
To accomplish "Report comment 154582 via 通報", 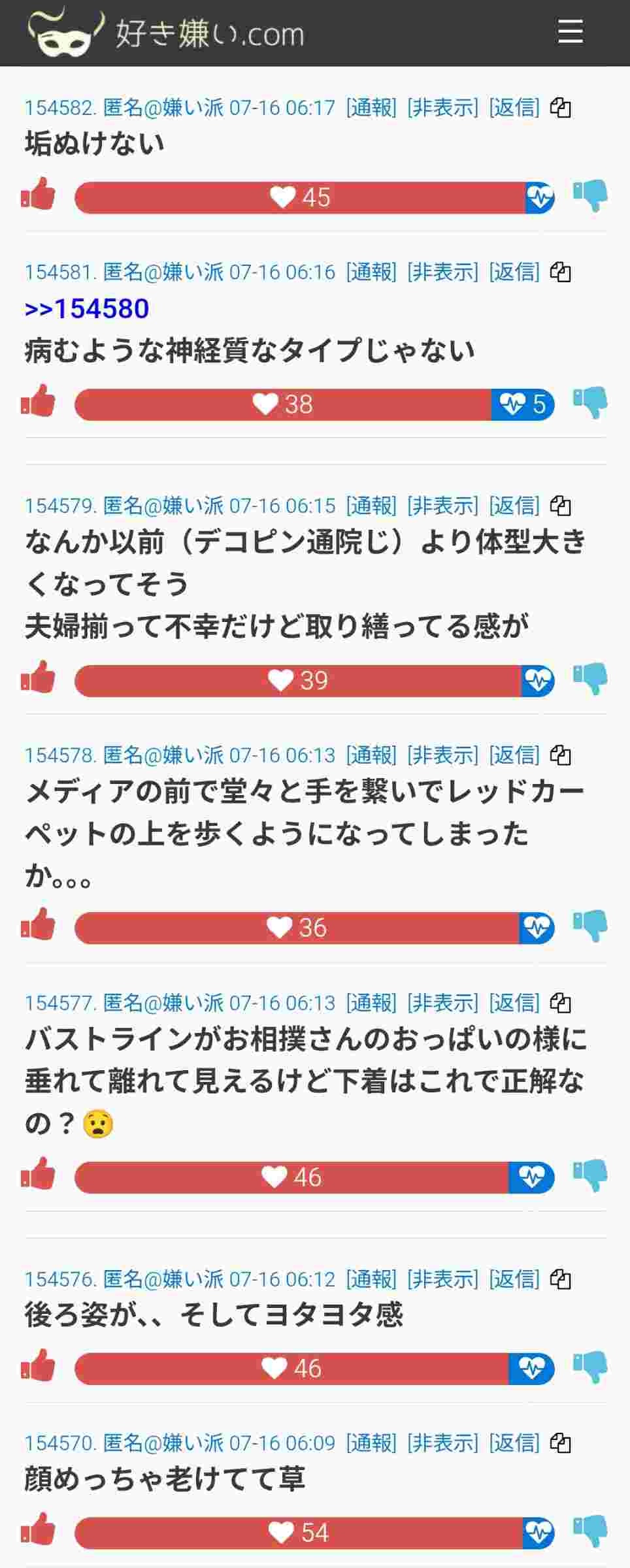I will pyautogui.click(x=371, y=107).
